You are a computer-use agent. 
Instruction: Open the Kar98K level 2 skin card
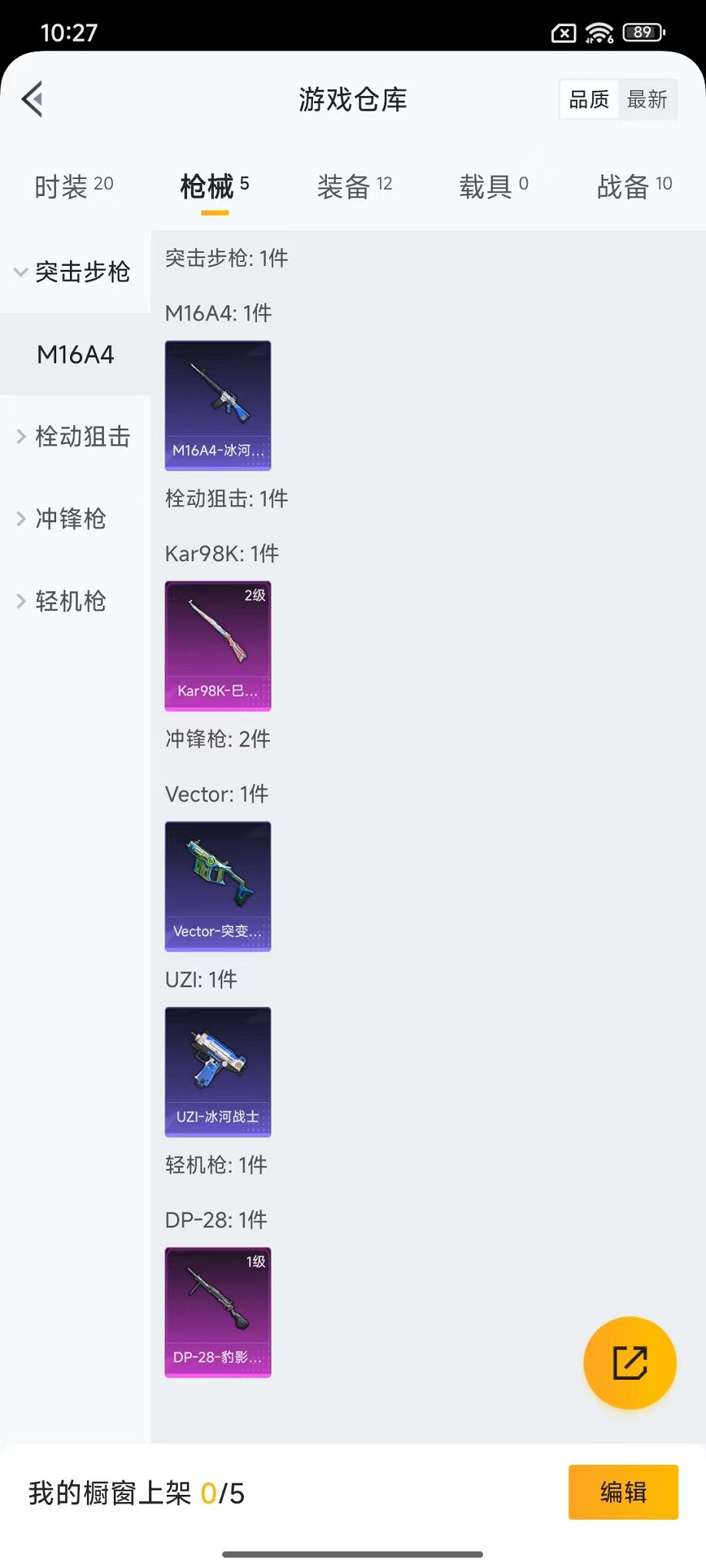pyautogui.click(x=218, y=646)
